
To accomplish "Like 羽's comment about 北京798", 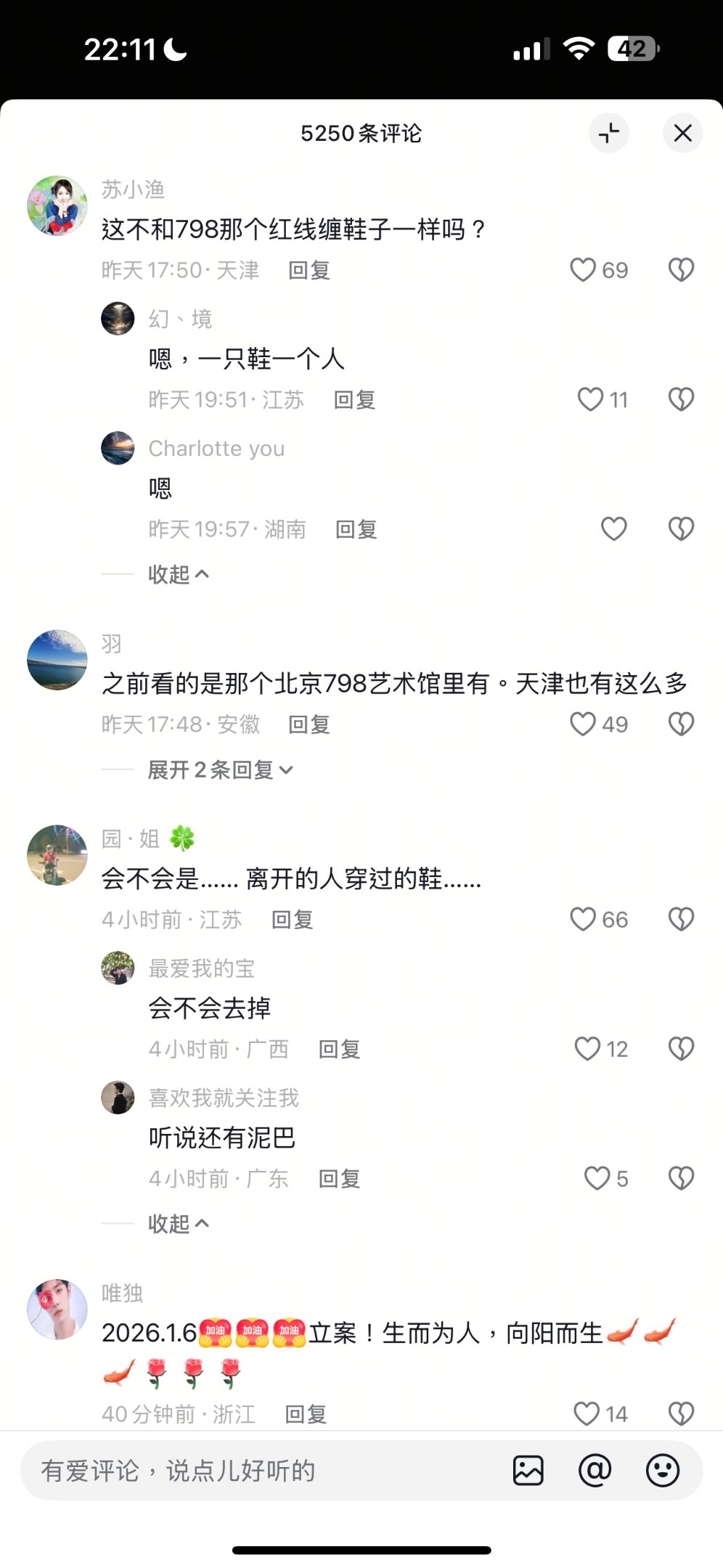I will pos(583,724).
